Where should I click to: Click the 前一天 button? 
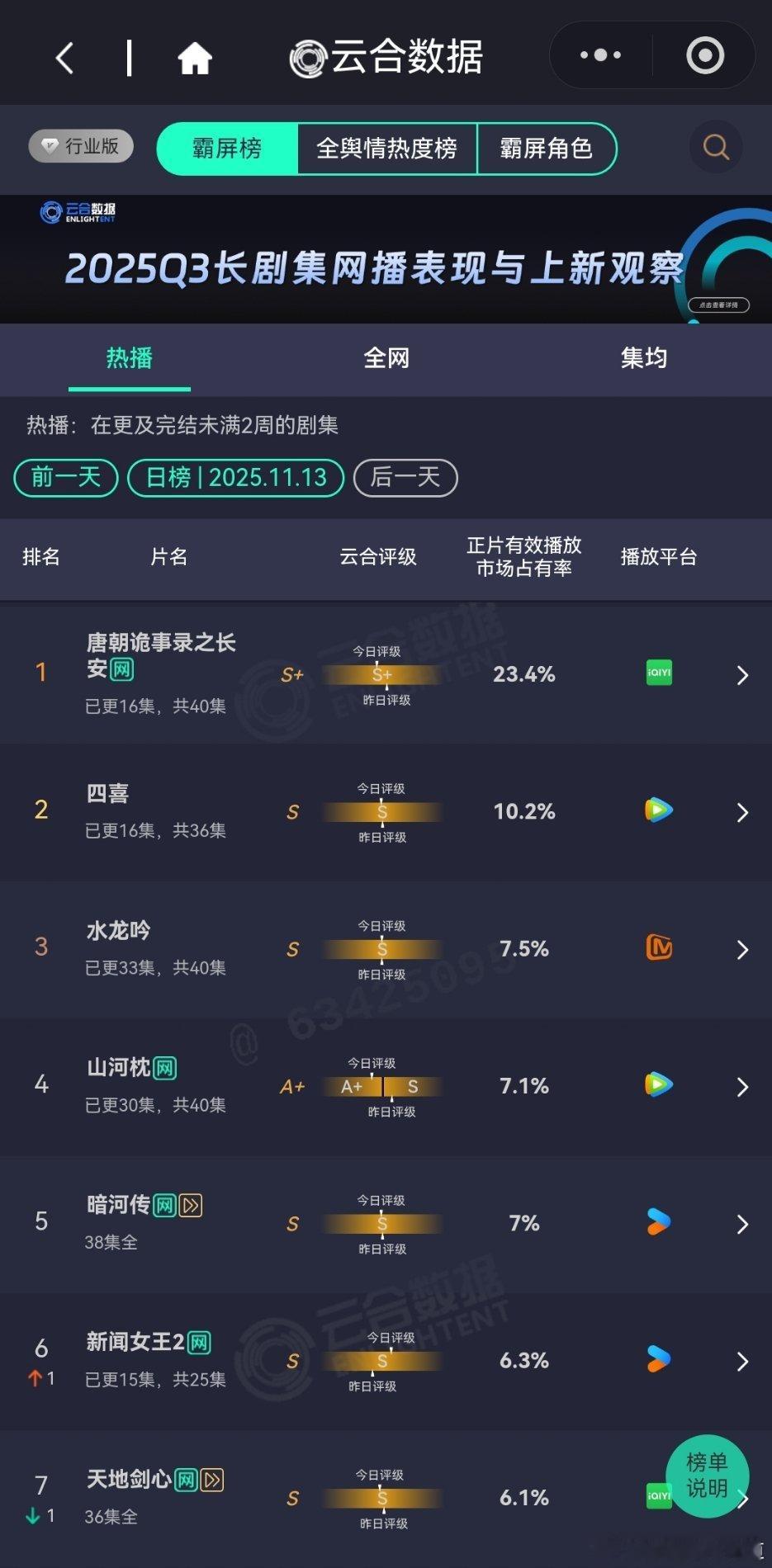[x=64, y=478]
